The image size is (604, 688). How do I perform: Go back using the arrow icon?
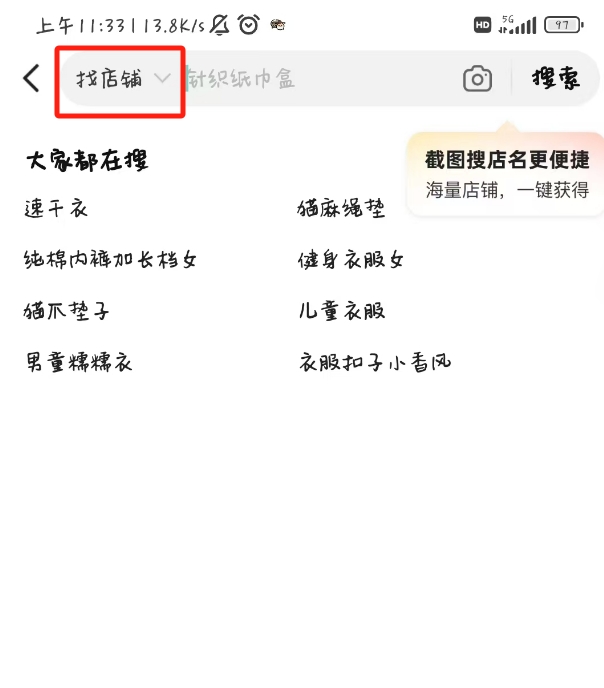click(32, 78)
